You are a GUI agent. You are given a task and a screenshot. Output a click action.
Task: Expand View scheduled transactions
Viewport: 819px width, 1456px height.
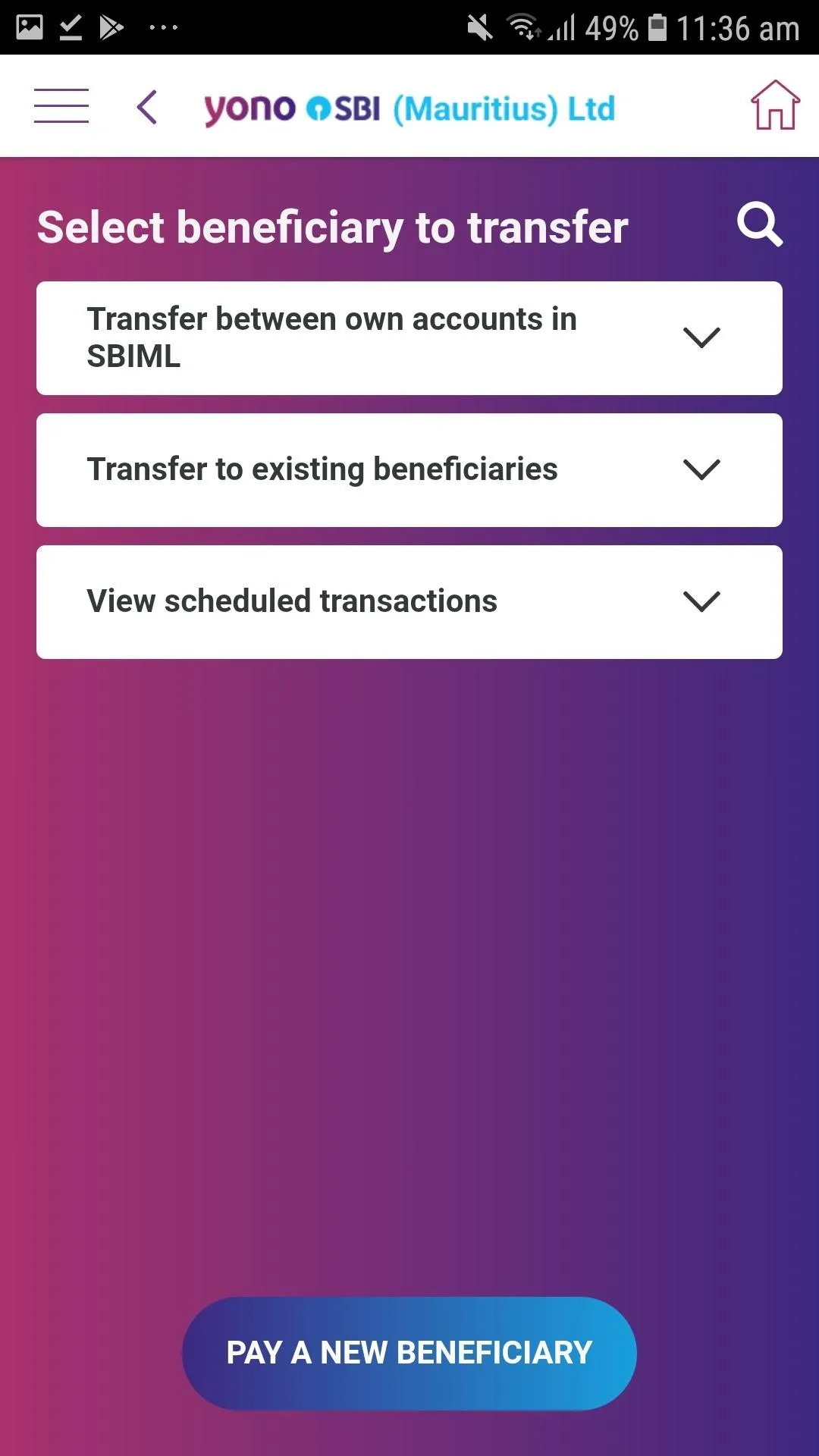coord(409,602)
